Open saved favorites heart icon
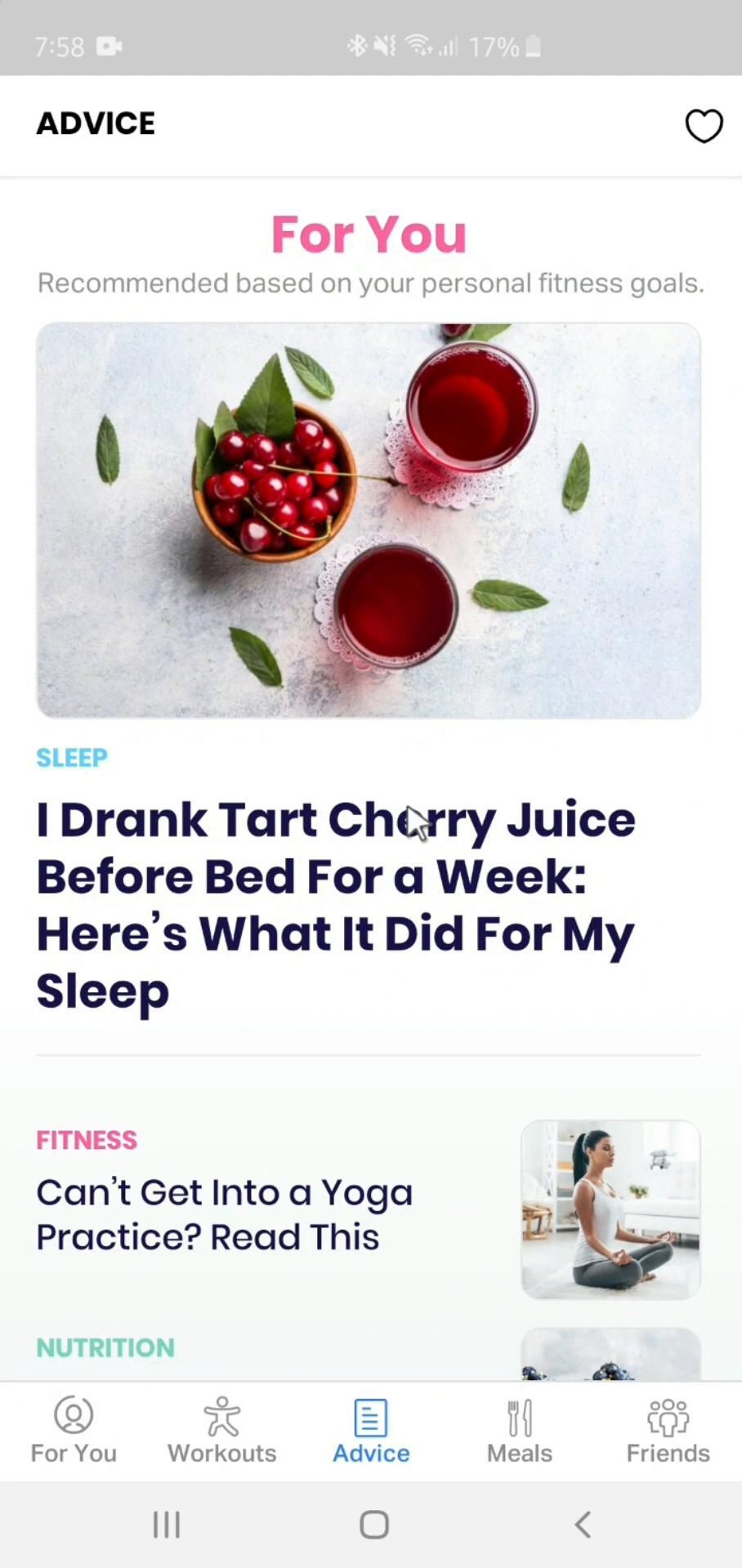742x1568 pixels. tap(703, 126)
